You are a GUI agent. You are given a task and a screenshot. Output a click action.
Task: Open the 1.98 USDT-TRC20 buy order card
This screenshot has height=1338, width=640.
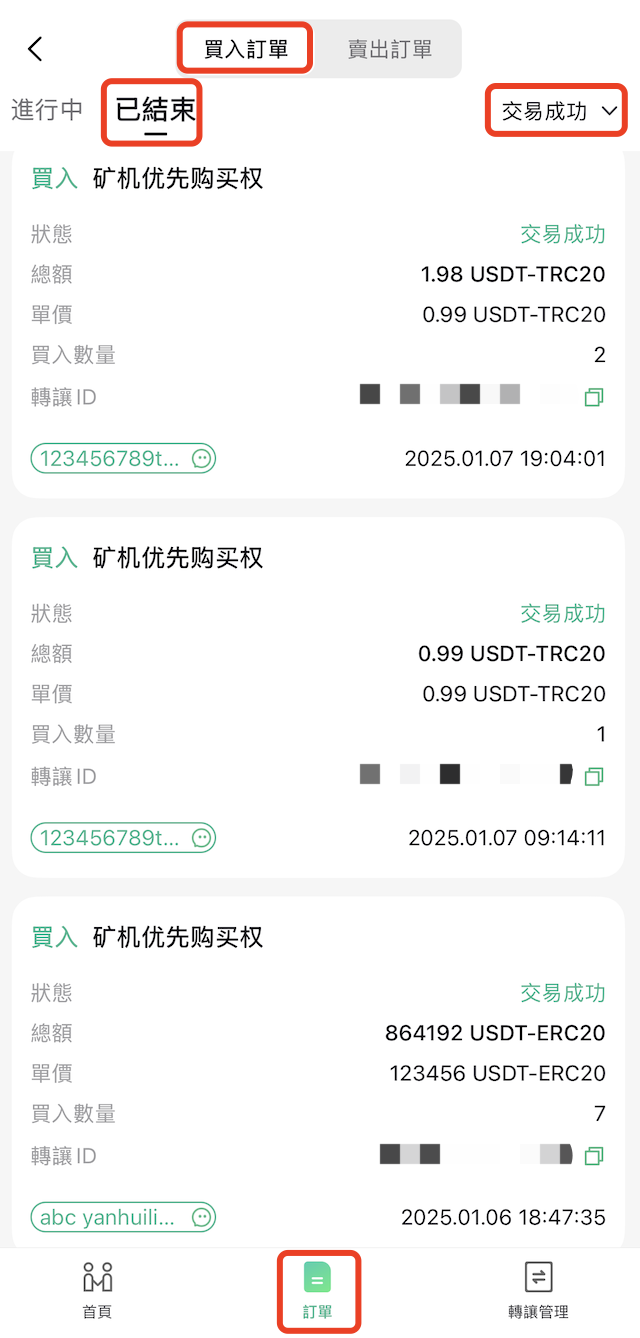click(x=319, y=321)
